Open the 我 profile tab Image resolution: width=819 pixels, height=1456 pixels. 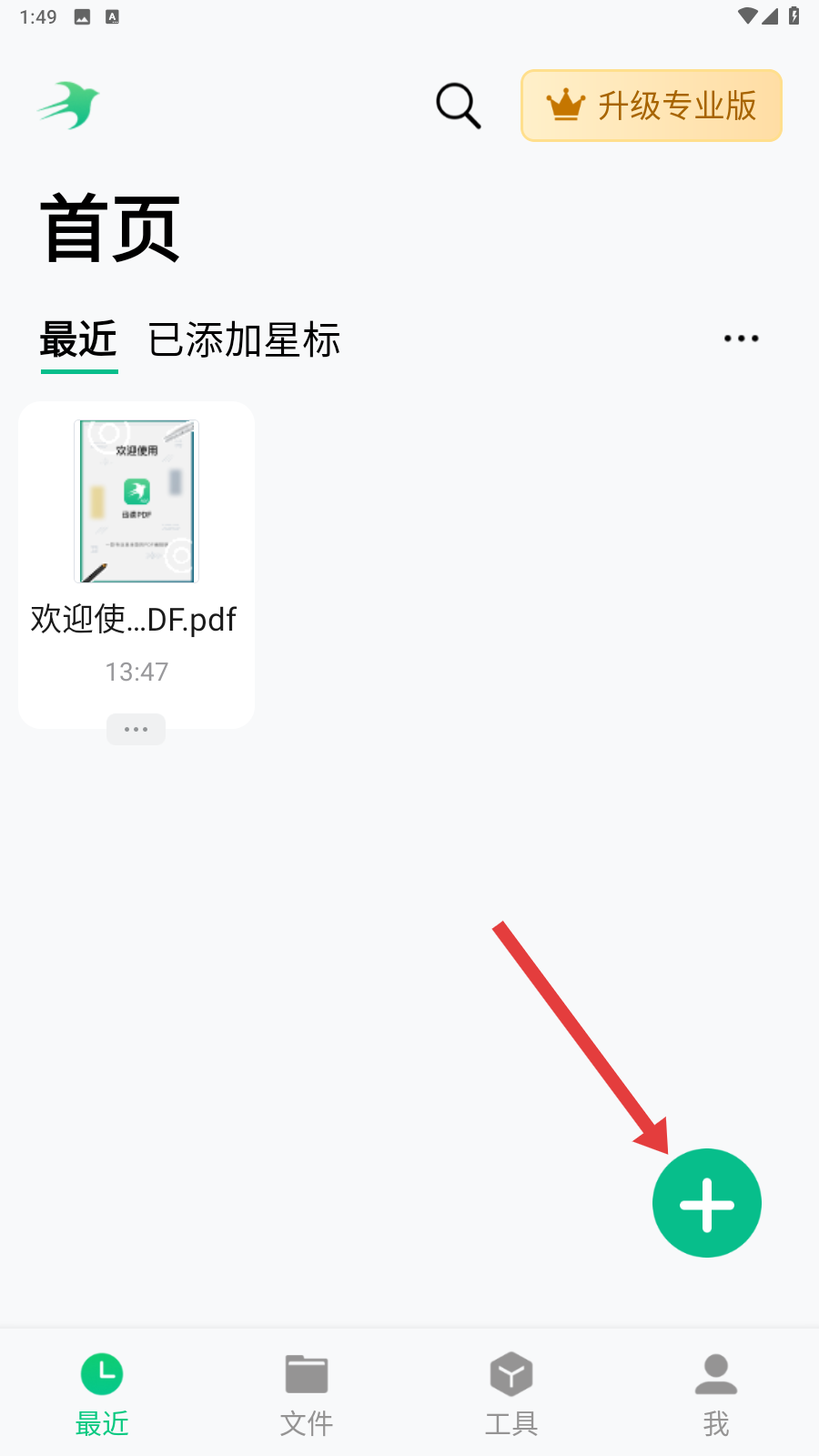tap(715, 1394)
